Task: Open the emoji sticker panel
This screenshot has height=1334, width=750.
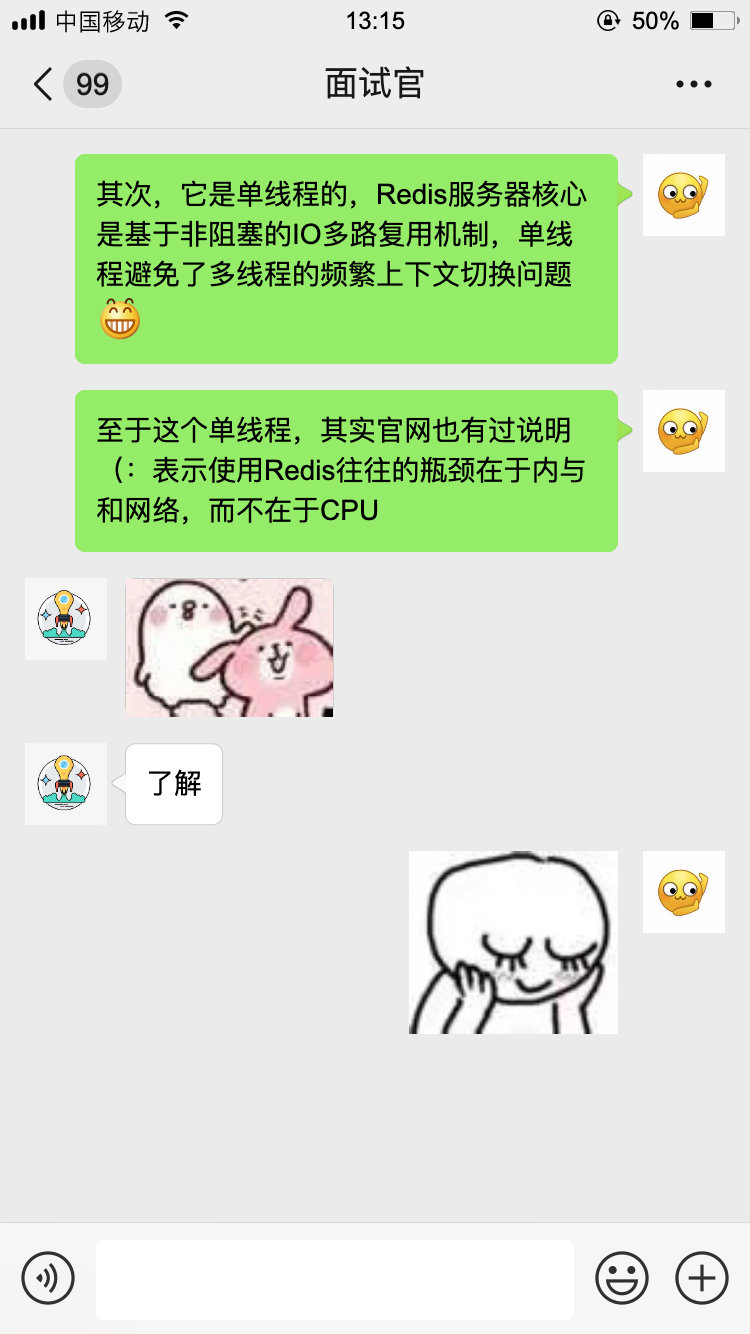Action: point(621,1278)
